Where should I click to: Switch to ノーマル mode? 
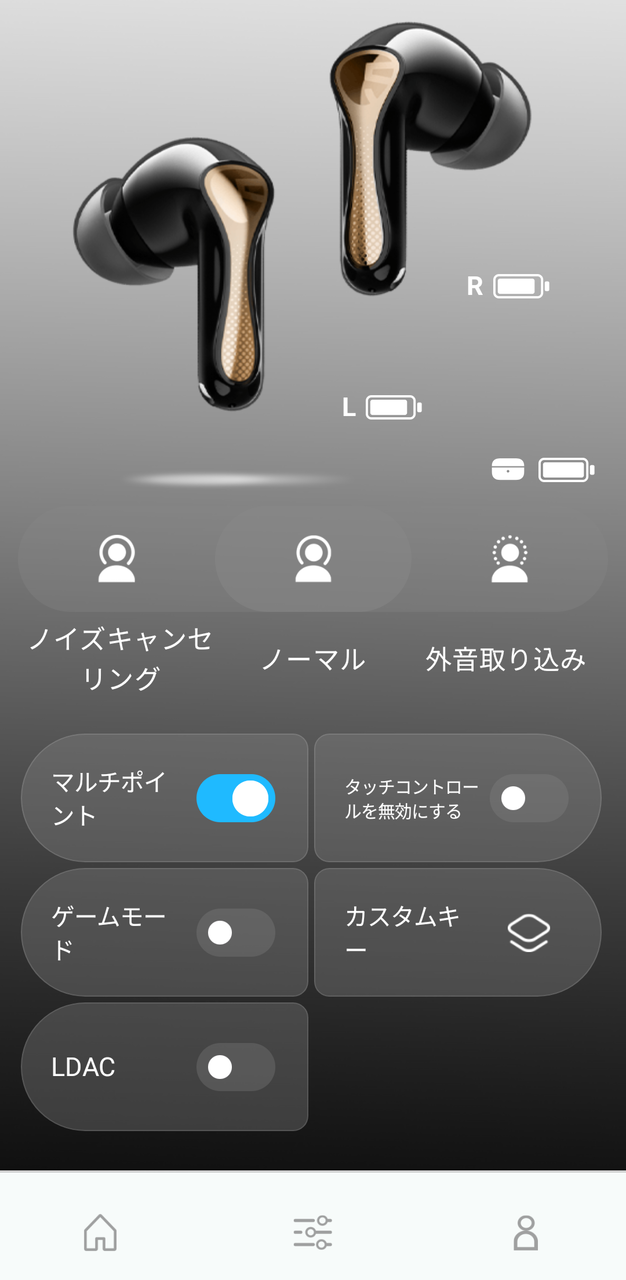(x=313, y=559)
